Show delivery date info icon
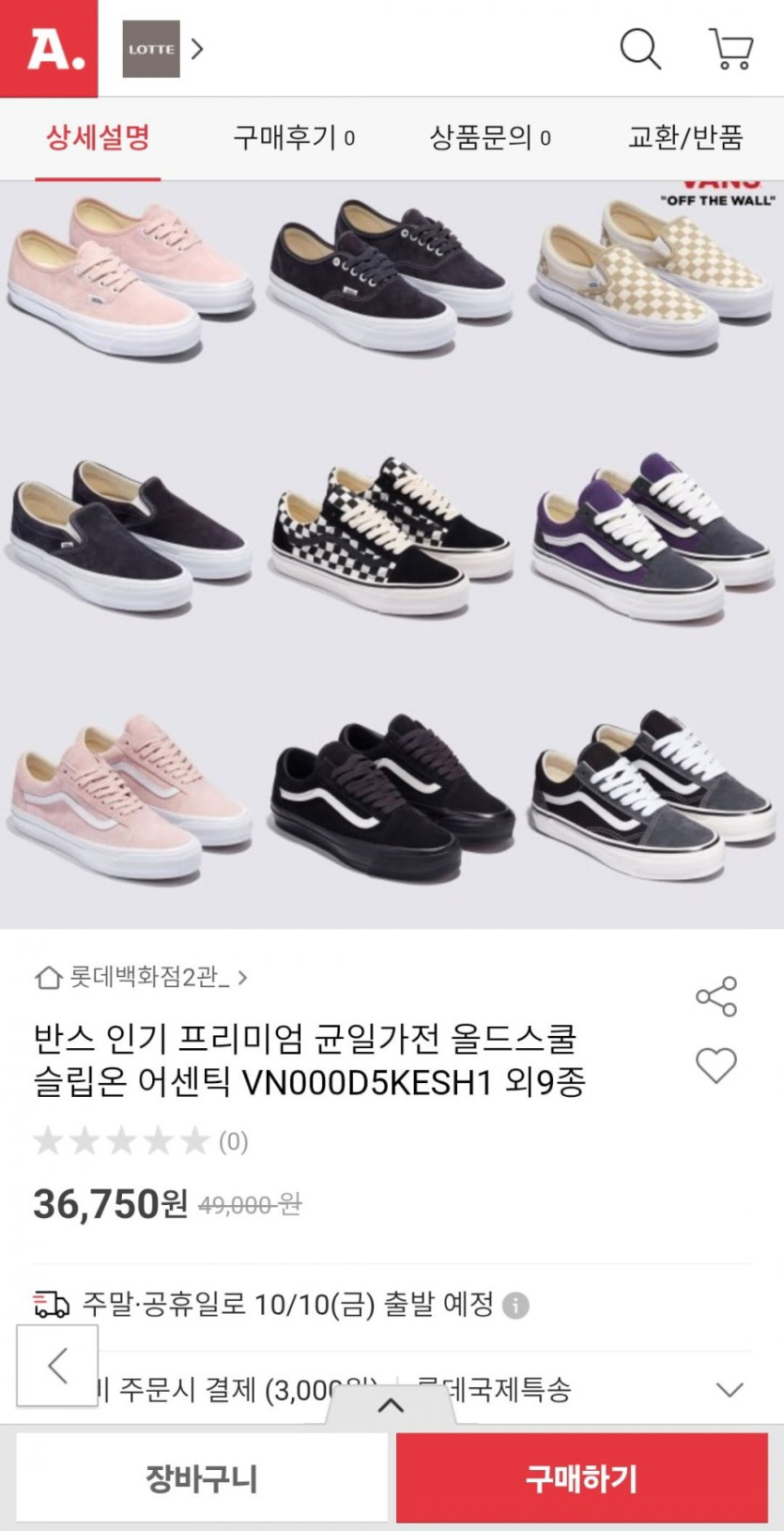 515,1305
